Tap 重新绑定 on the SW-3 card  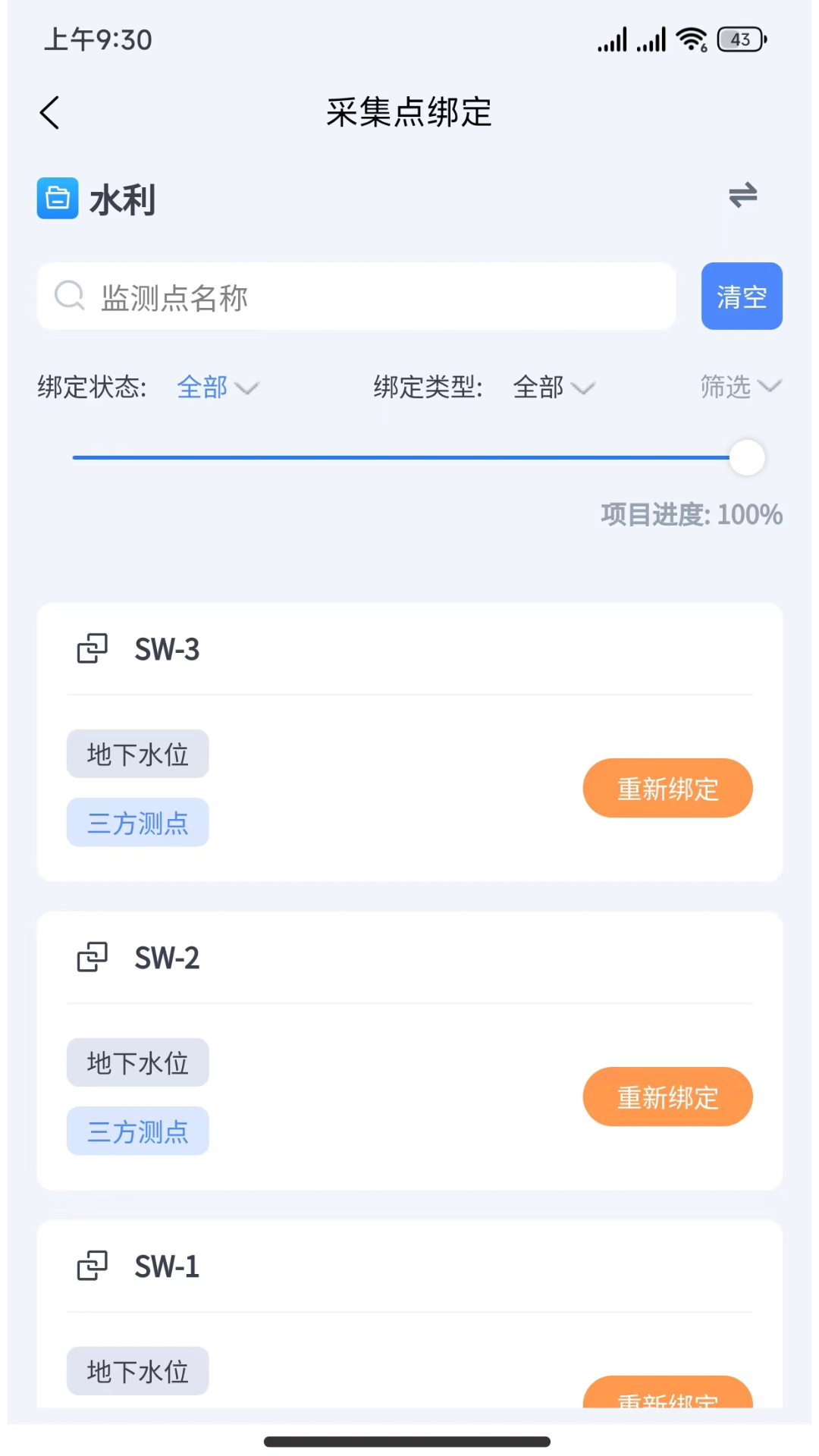(667, 788)
